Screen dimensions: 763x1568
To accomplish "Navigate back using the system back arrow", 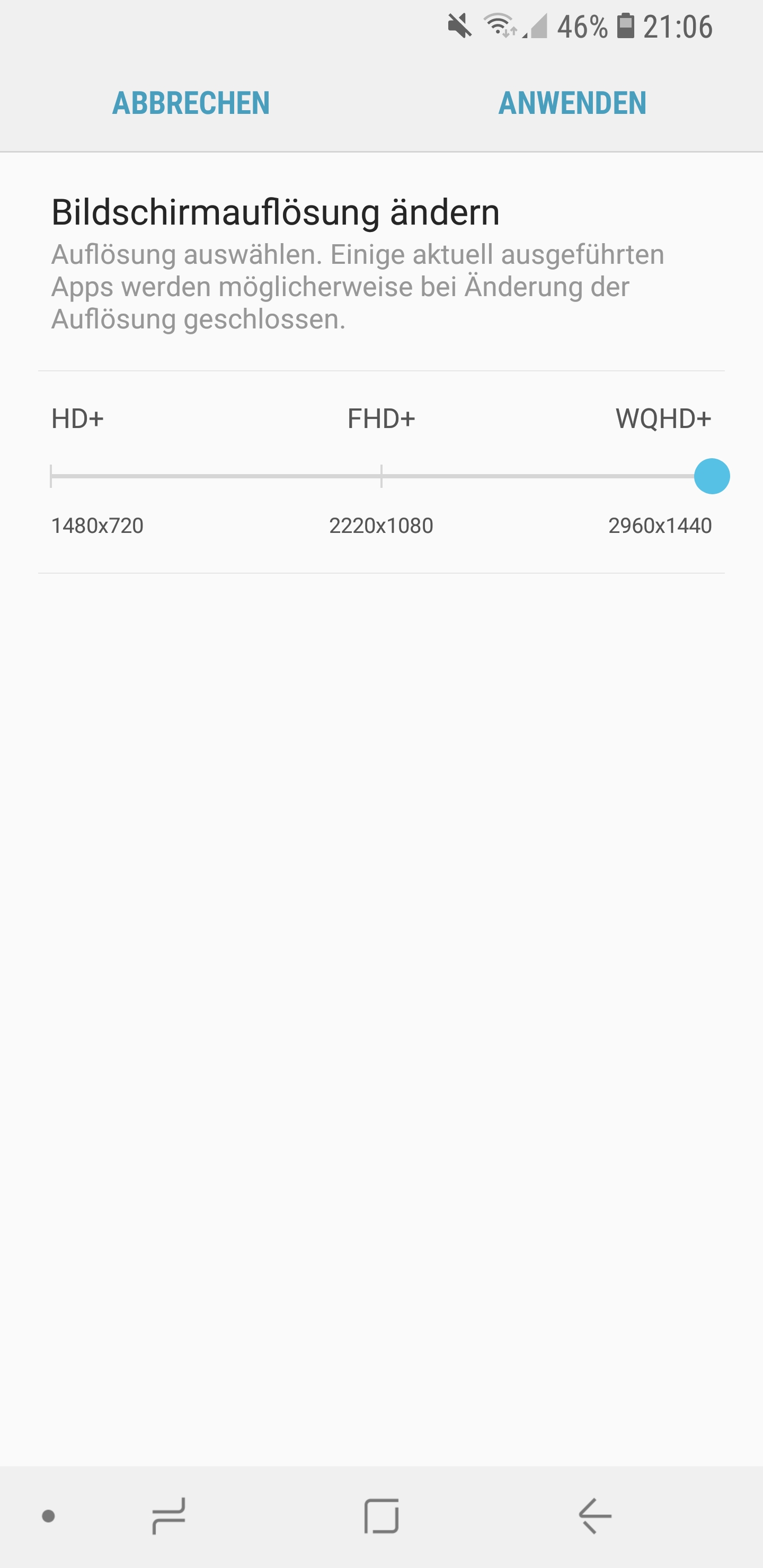I will pos(595,1516).
